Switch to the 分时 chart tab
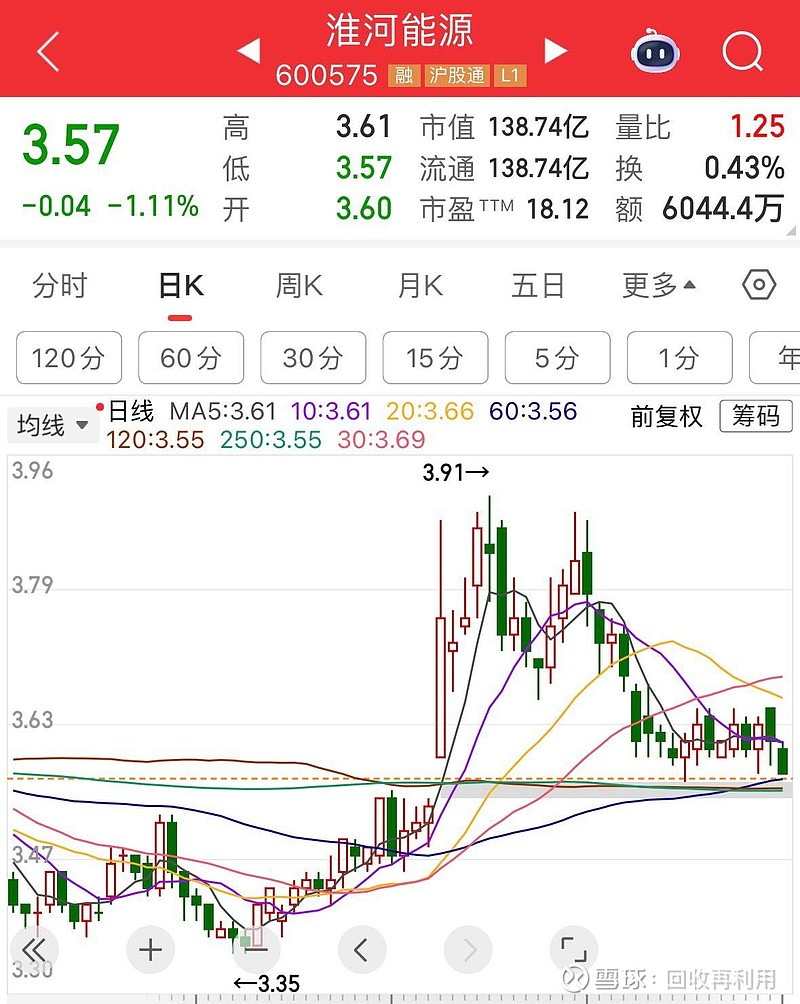This screenshot has height=1004, width=800. [x=60, y=286]
